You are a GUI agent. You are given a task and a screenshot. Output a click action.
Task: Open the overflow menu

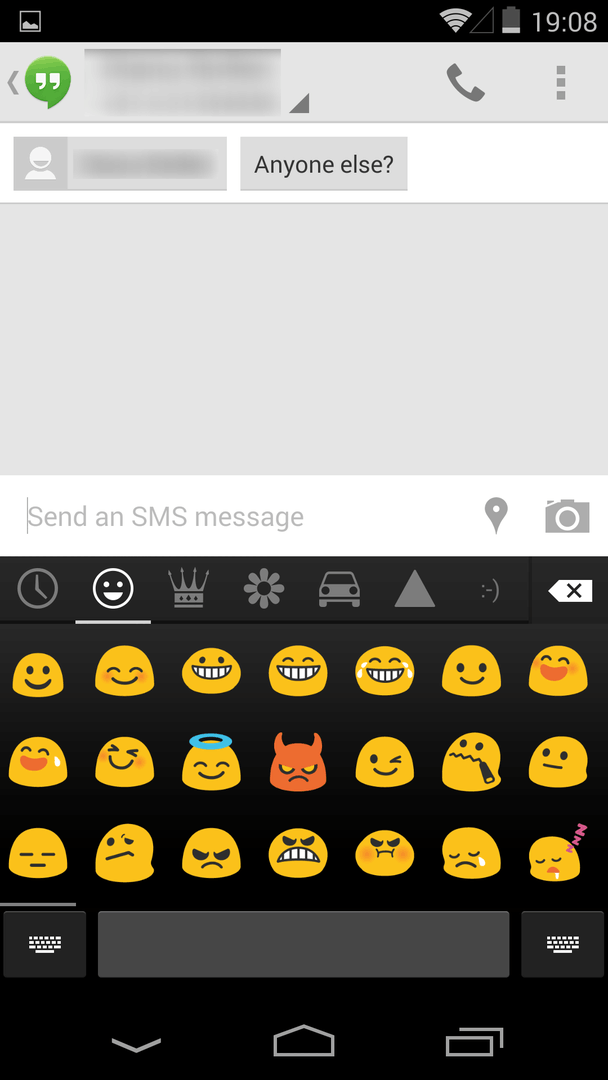[561, 83]
